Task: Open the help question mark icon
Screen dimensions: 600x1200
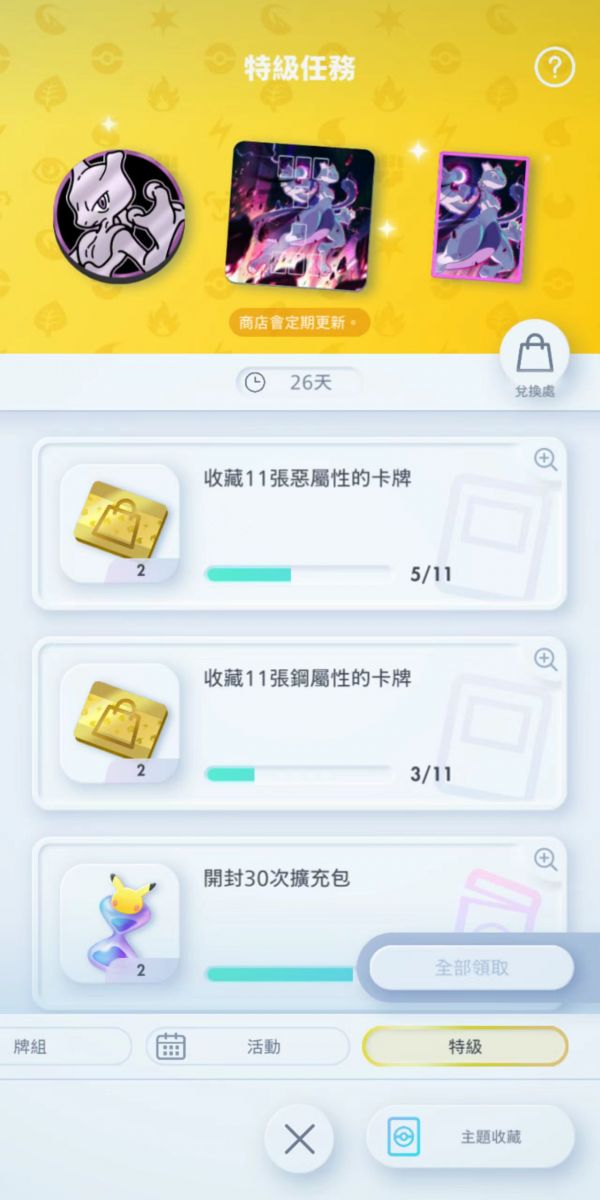Action: click(555, 68)
